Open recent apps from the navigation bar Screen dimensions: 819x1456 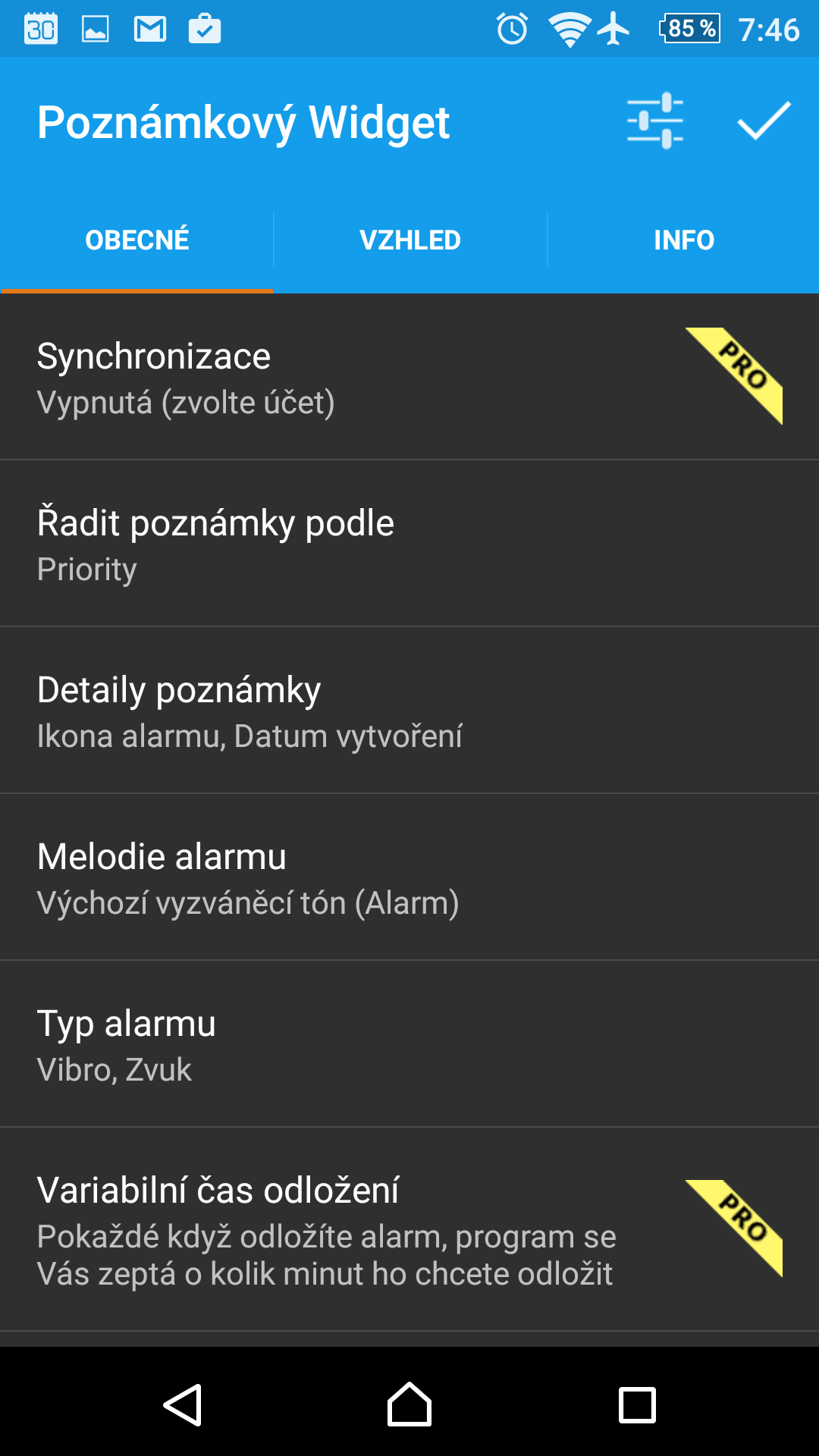coord(637,1405)
